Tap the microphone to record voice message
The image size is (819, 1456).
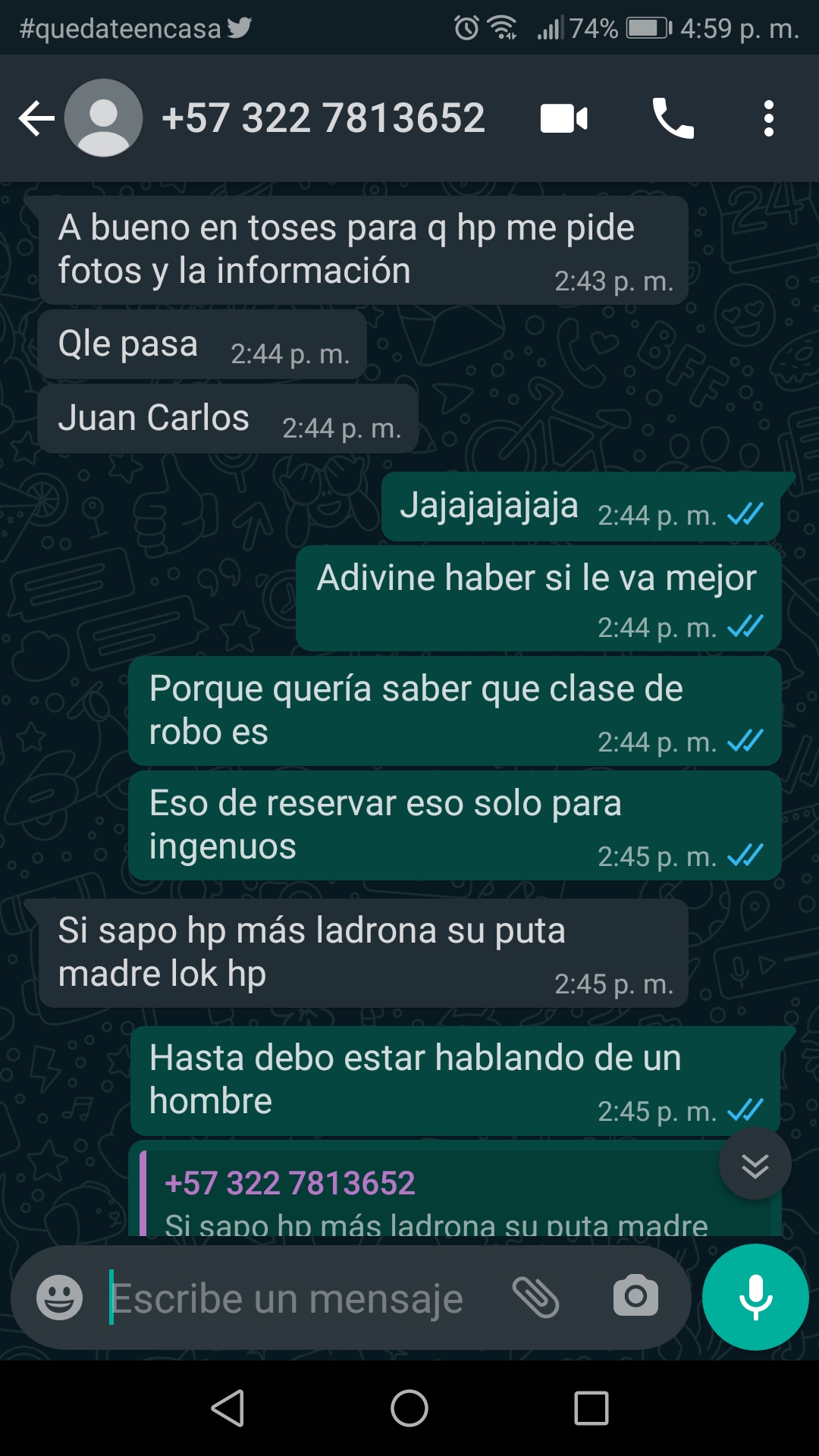tap(755, 1298)
